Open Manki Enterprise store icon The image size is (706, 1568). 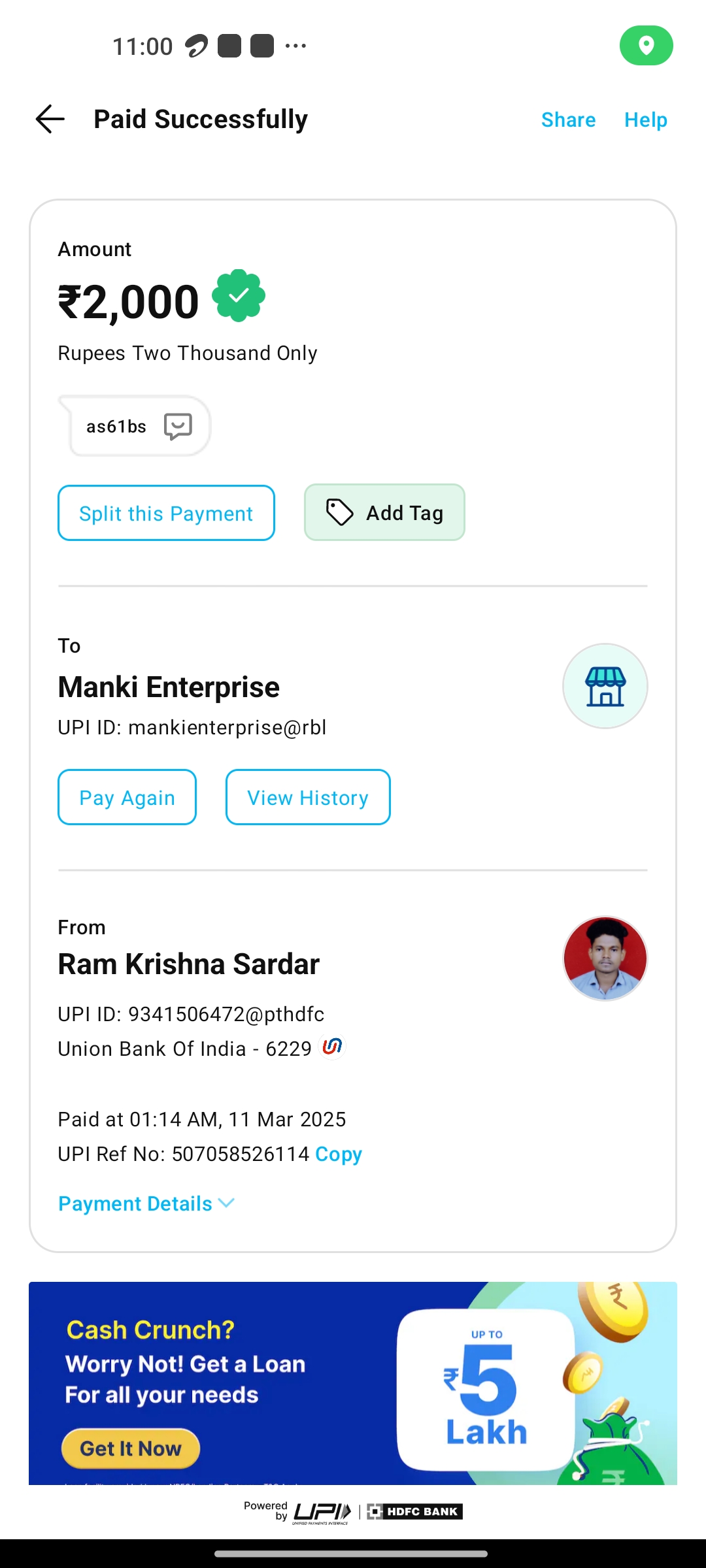pos(605,686)
